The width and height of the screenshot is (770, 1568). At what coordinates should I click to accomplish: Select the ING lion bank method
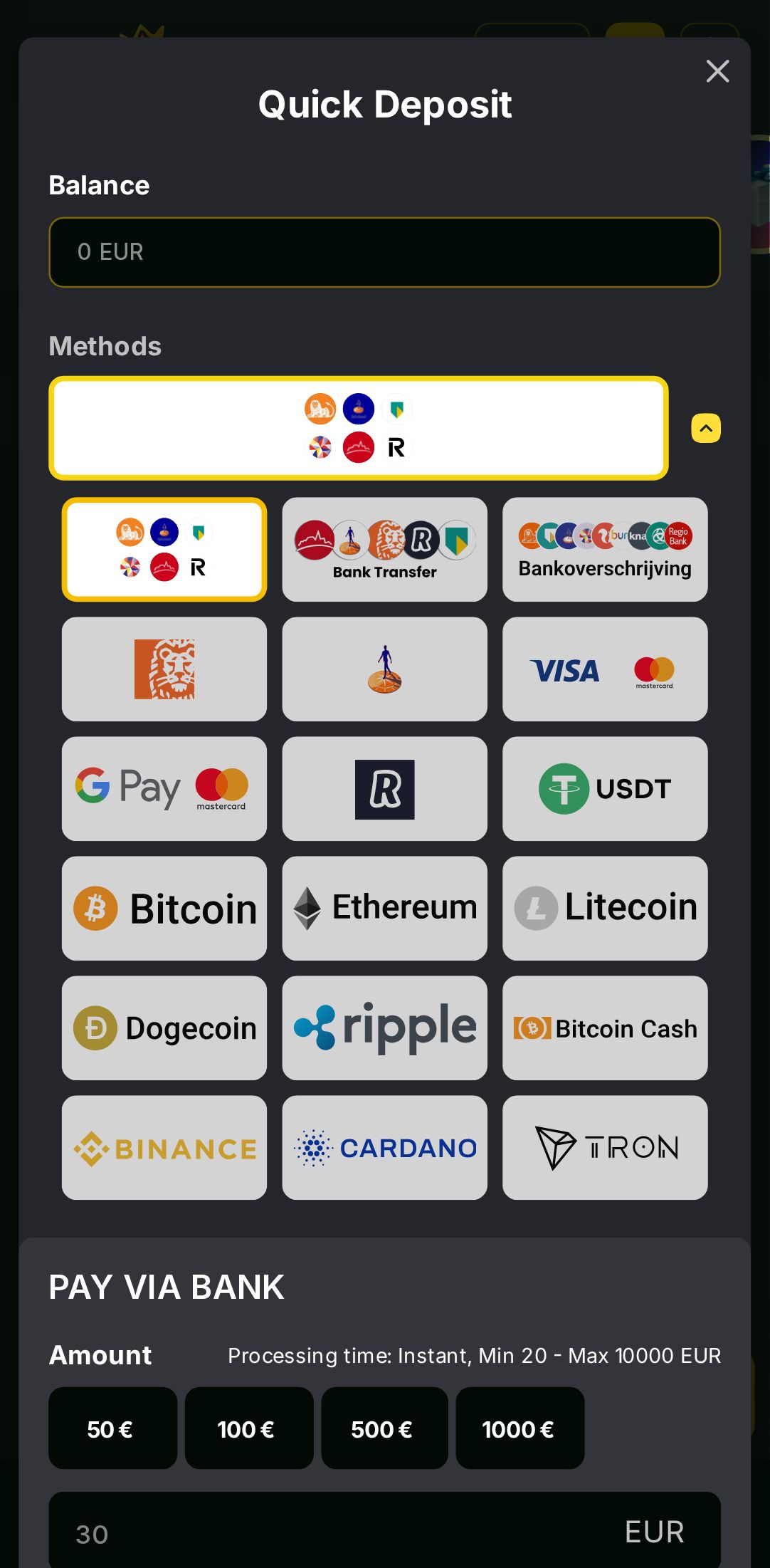[164, 669]
